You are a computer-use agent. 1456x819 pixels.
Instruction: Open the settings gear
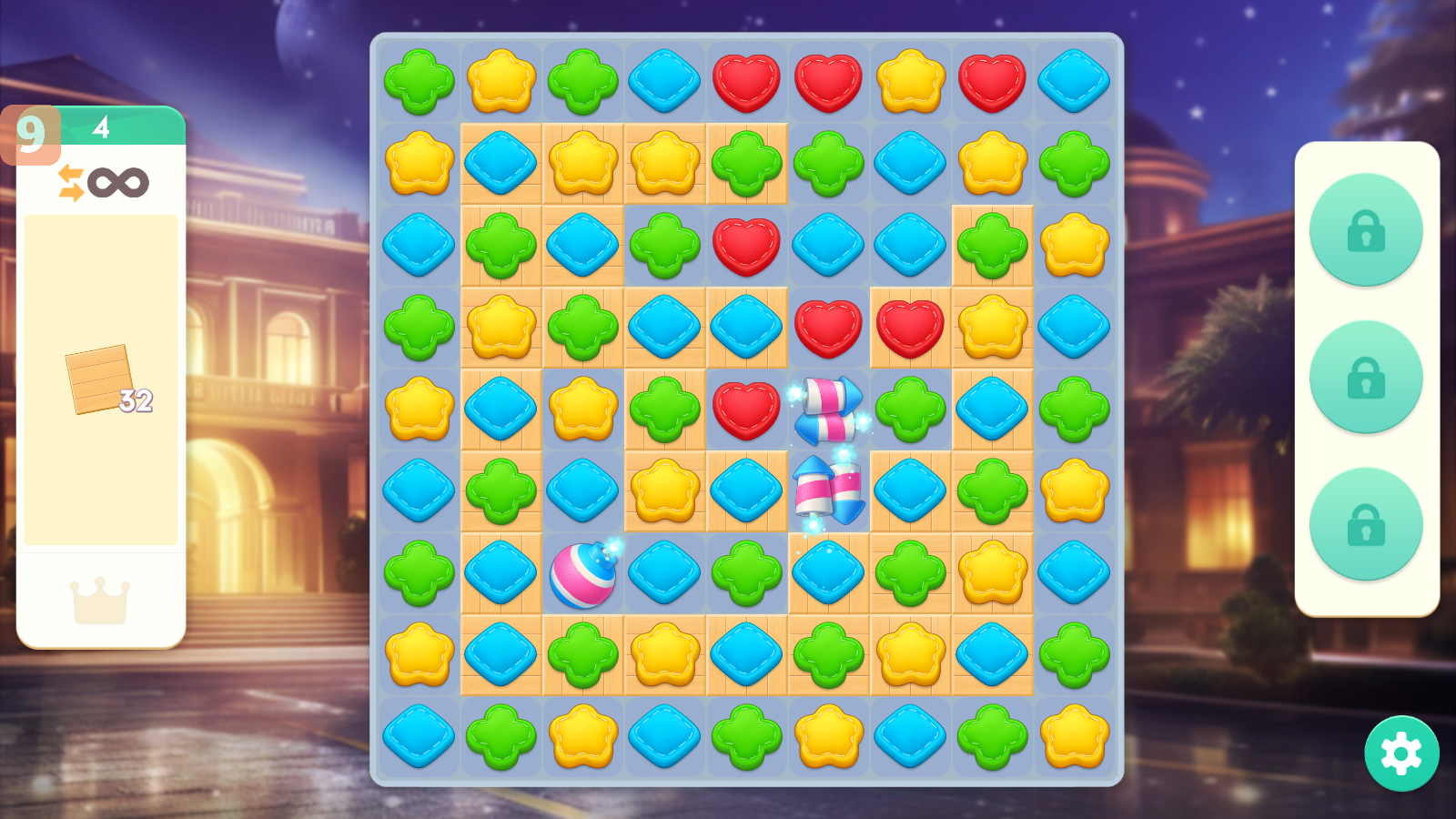tap(1401, 753)
